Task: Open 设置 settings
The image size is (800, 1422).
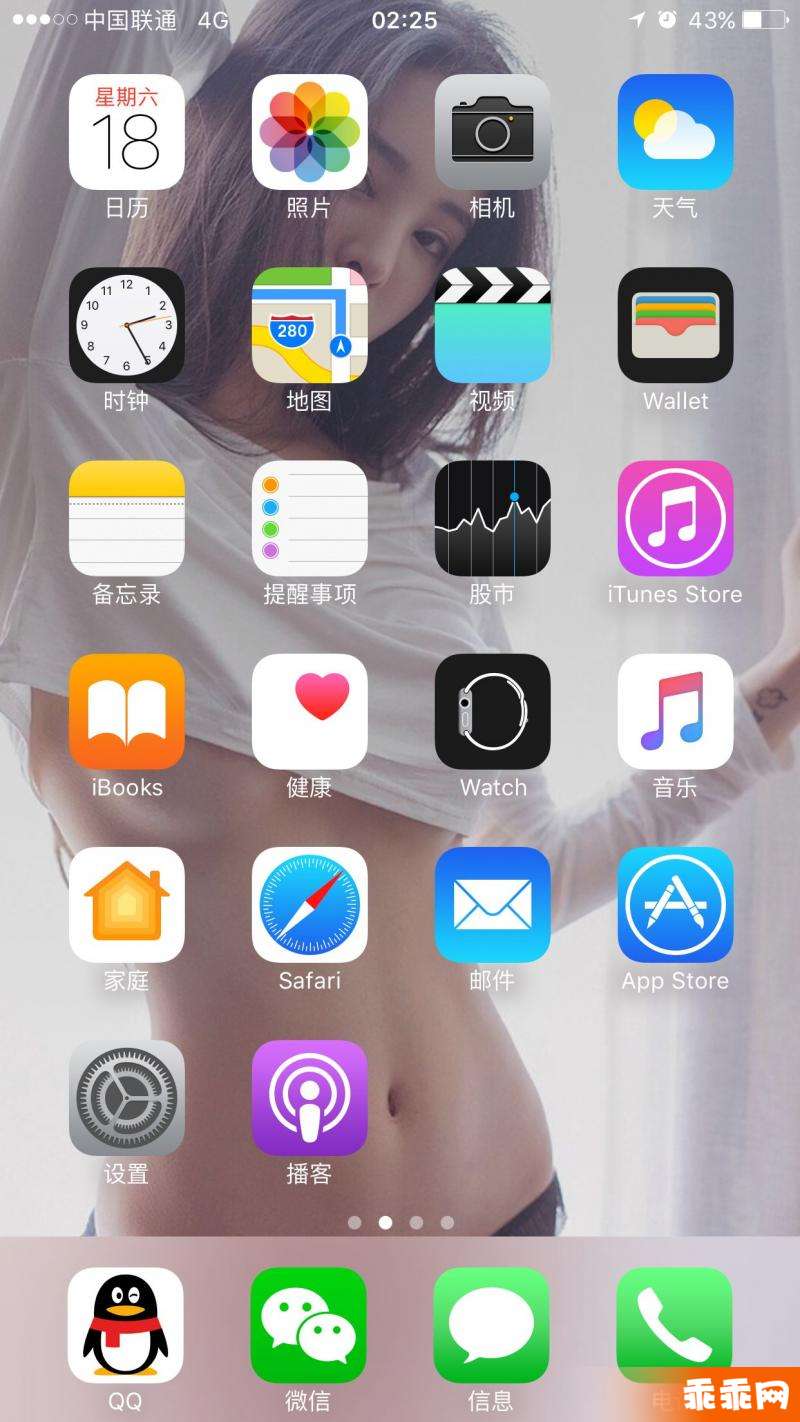Action: coord(126,1097)
